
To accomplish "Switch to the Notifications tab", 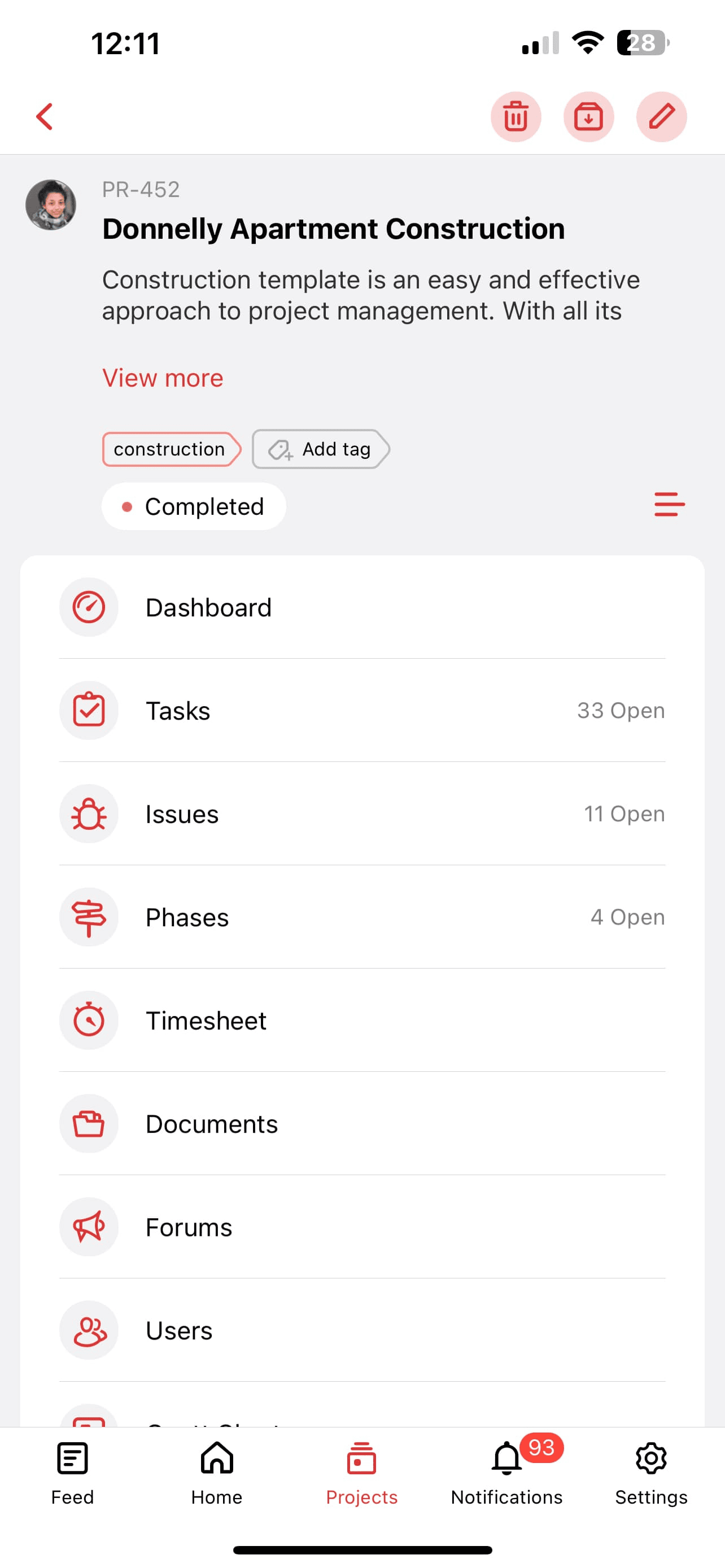I will pos(506,1472).
